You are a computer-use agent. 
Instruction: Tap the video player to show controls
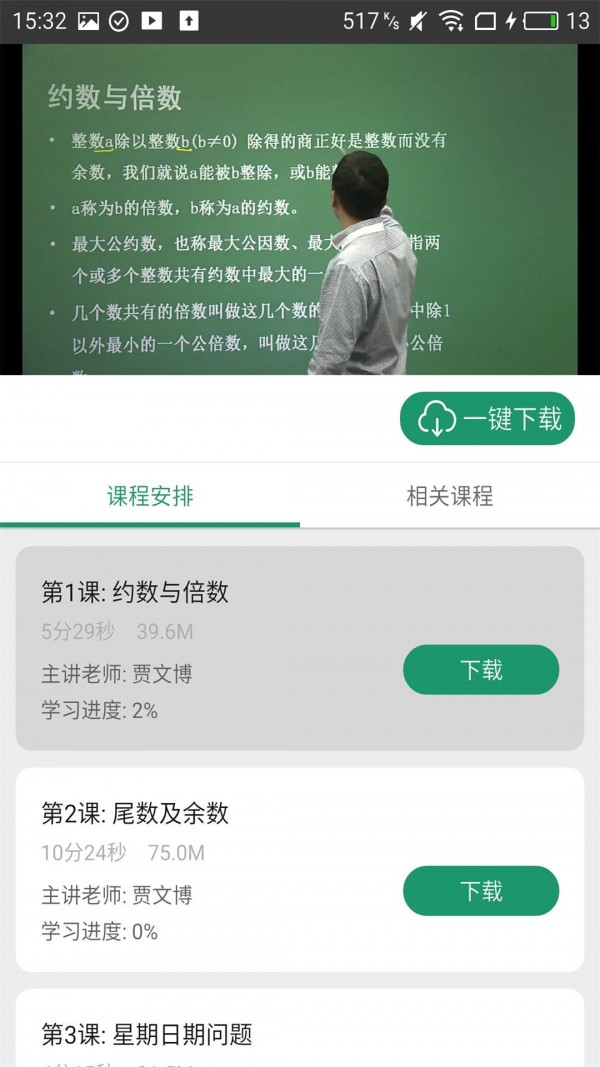(300, 210)
